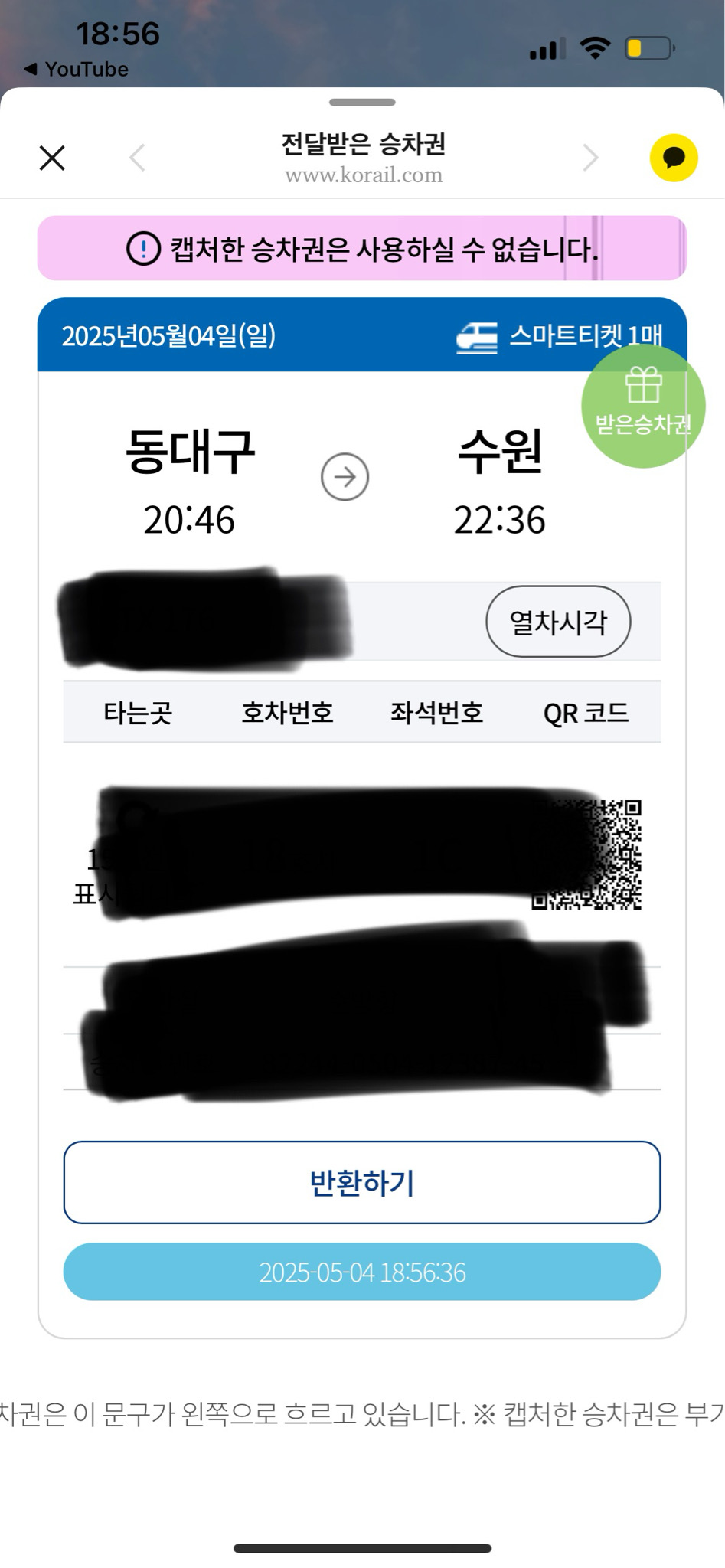Tap the date header 2025년05월04일(일)
Screen dimensions: 725x1568
pos(171,335)
